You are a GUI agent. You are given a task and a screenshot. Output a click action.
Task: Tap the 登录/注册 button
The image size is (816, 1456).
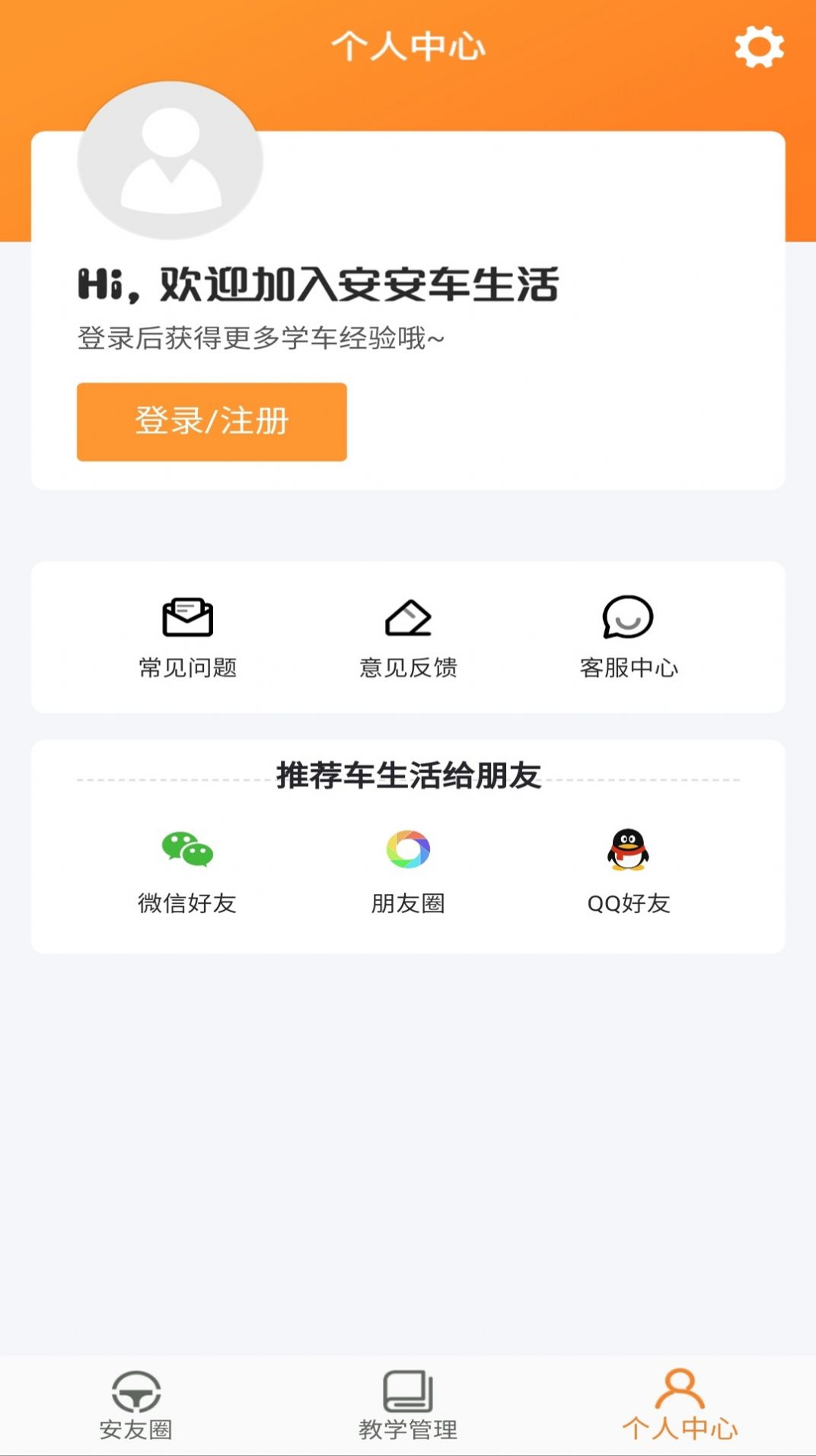[212, 422]
